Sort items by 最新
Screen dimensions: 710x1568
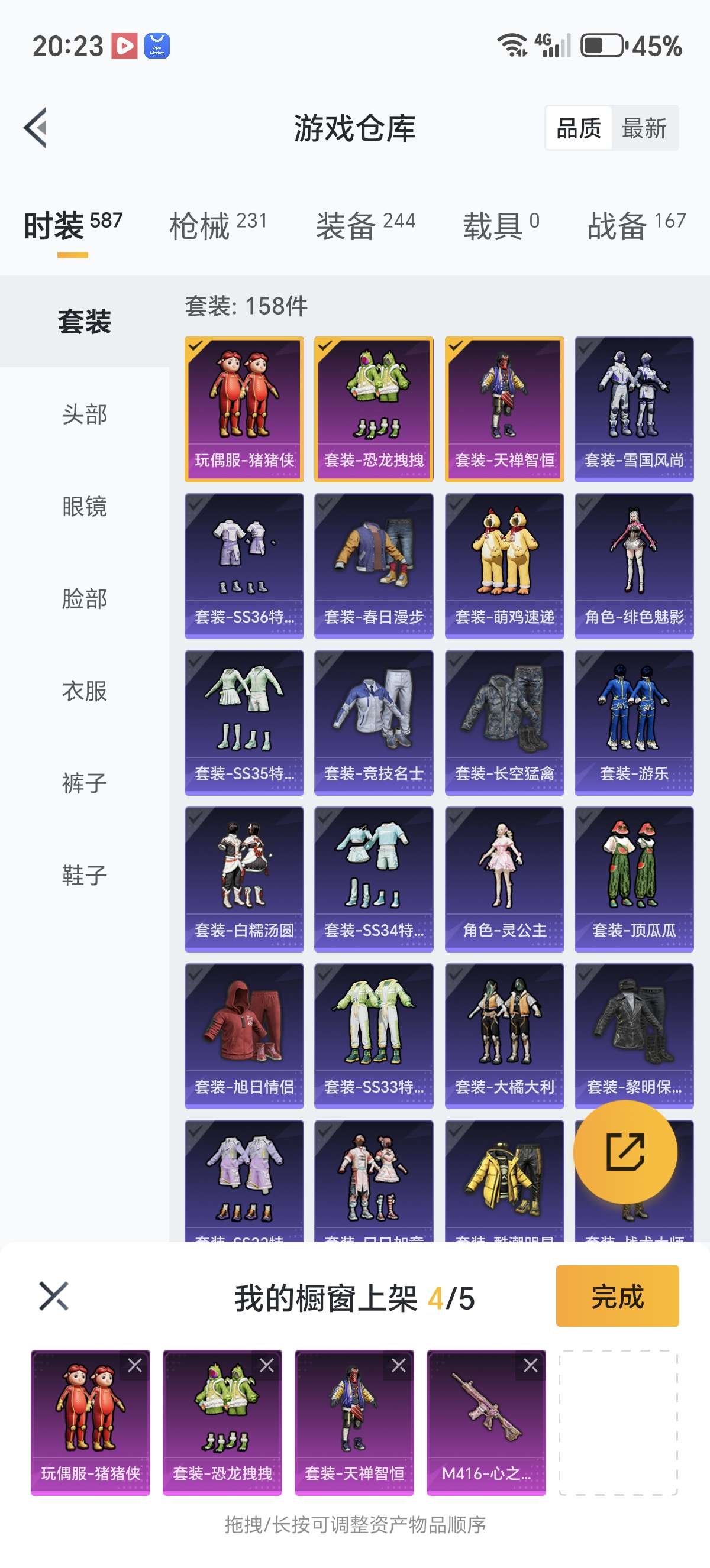tap(644, 128)
